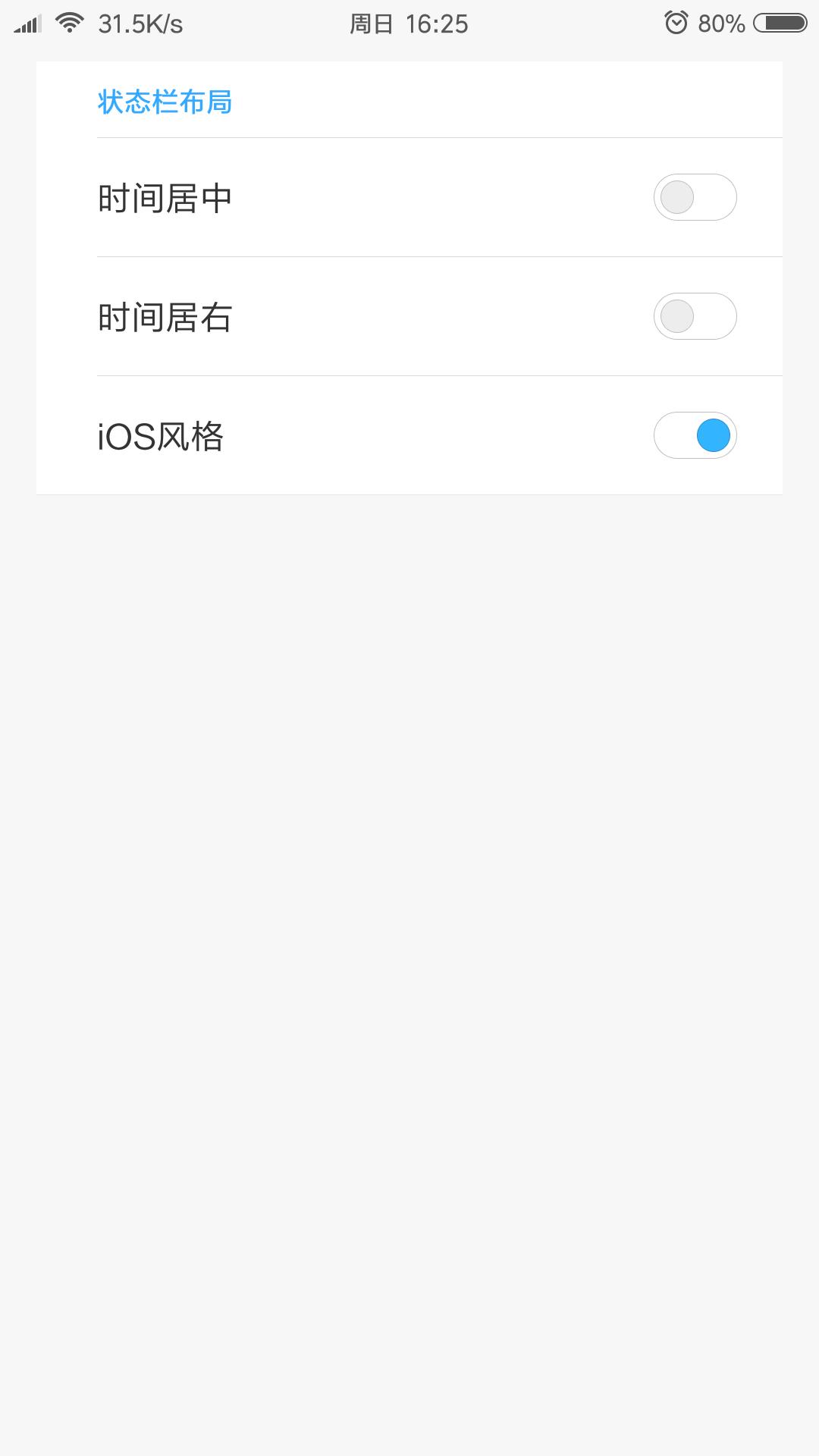Disable the iOS风格 switch

(x=695, y=435)
